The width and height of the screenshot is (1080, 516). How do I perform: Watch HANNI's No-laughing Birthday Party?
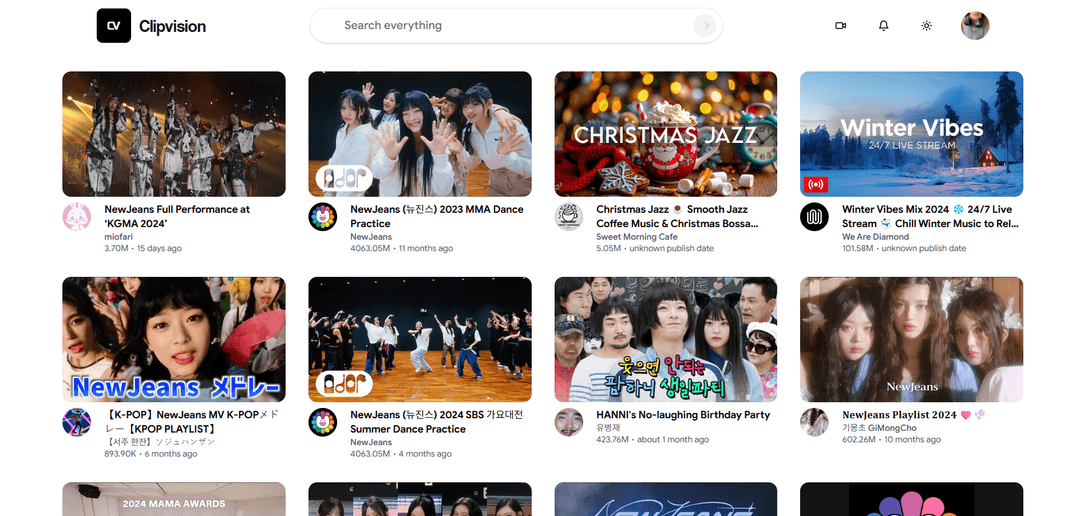[666, 340]
